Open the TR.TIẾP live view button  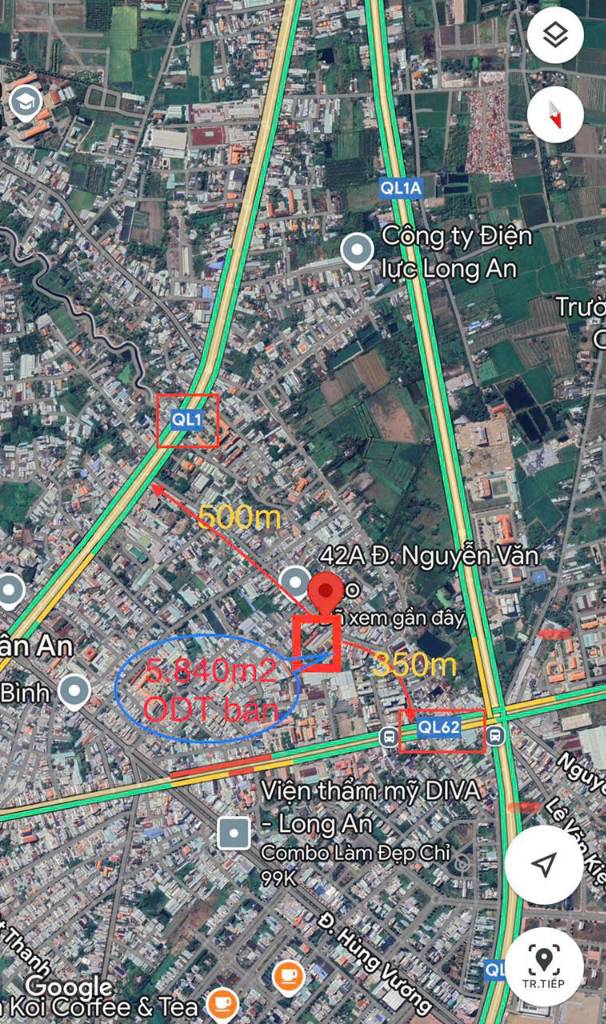click(x=543, y=966)
